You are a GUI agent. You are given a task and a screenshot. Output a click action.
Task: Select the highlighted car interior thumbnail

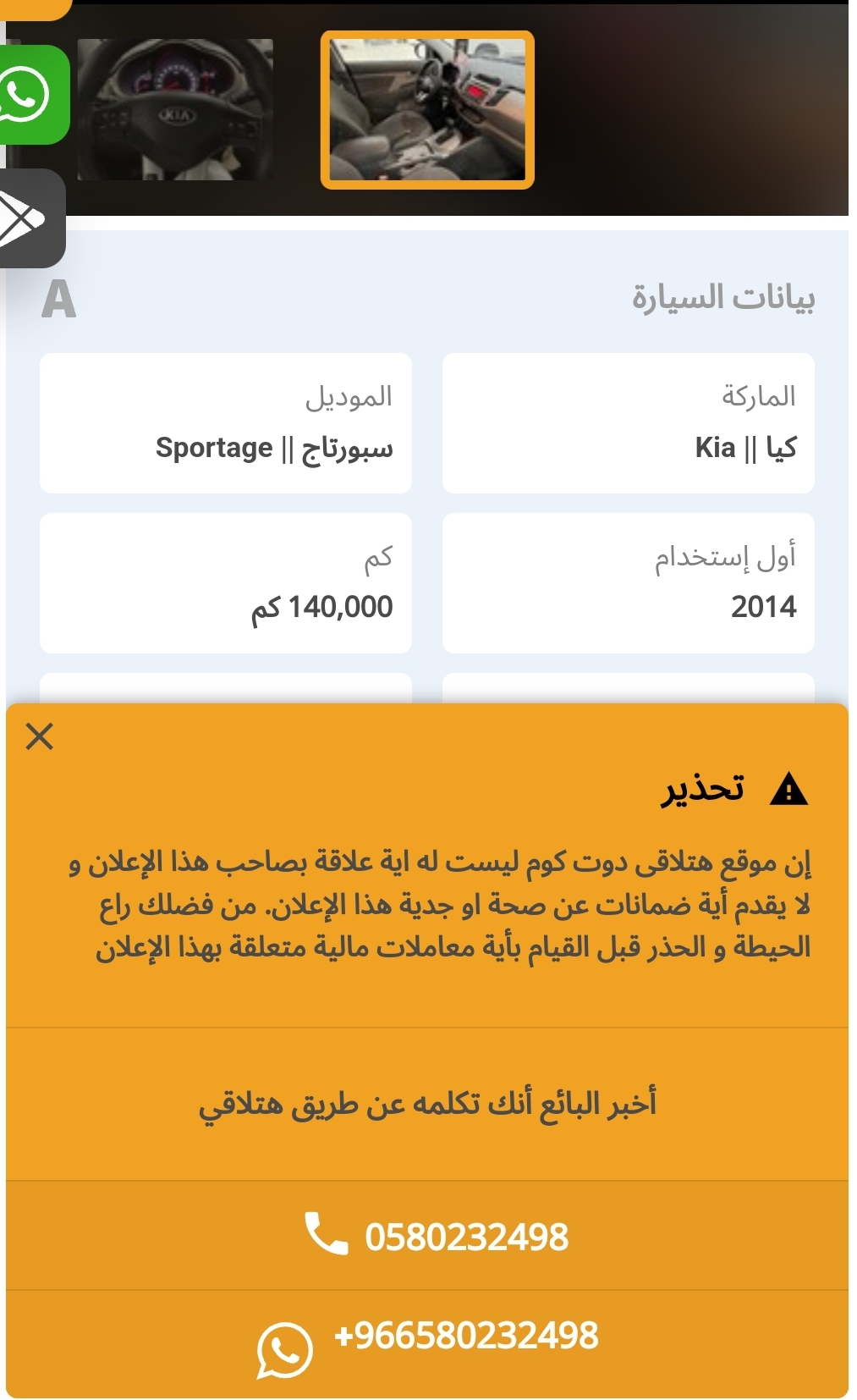click(427, 110)
